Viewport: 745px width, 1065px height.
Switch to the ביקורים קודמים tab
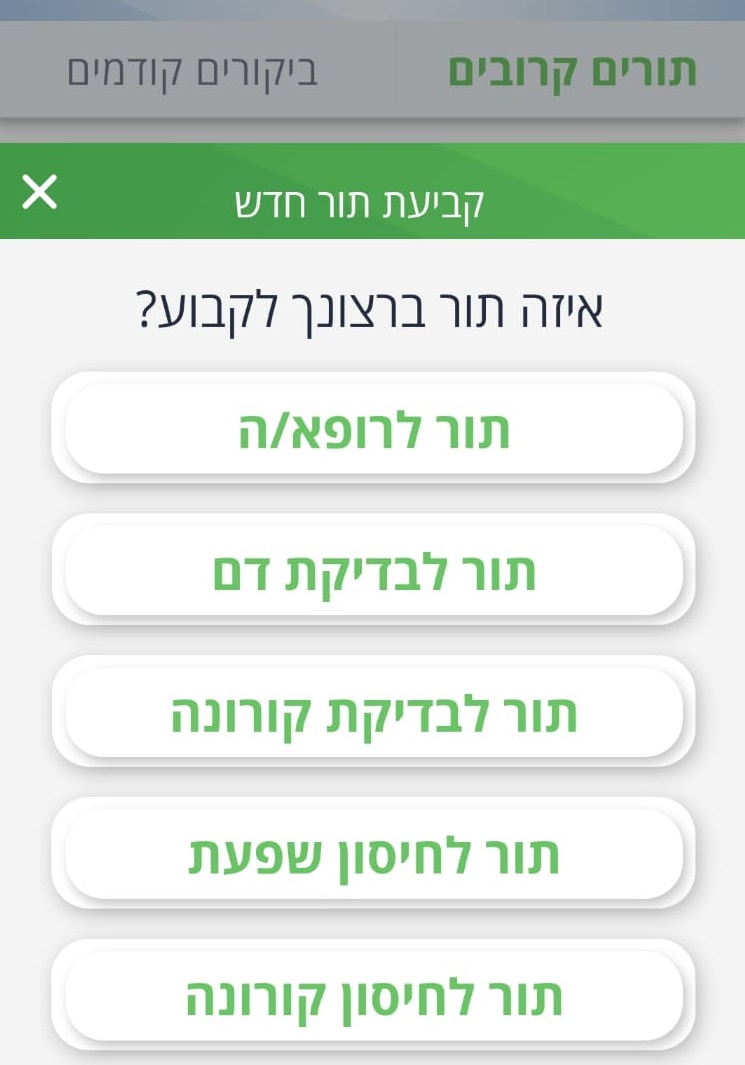point(193,71)
